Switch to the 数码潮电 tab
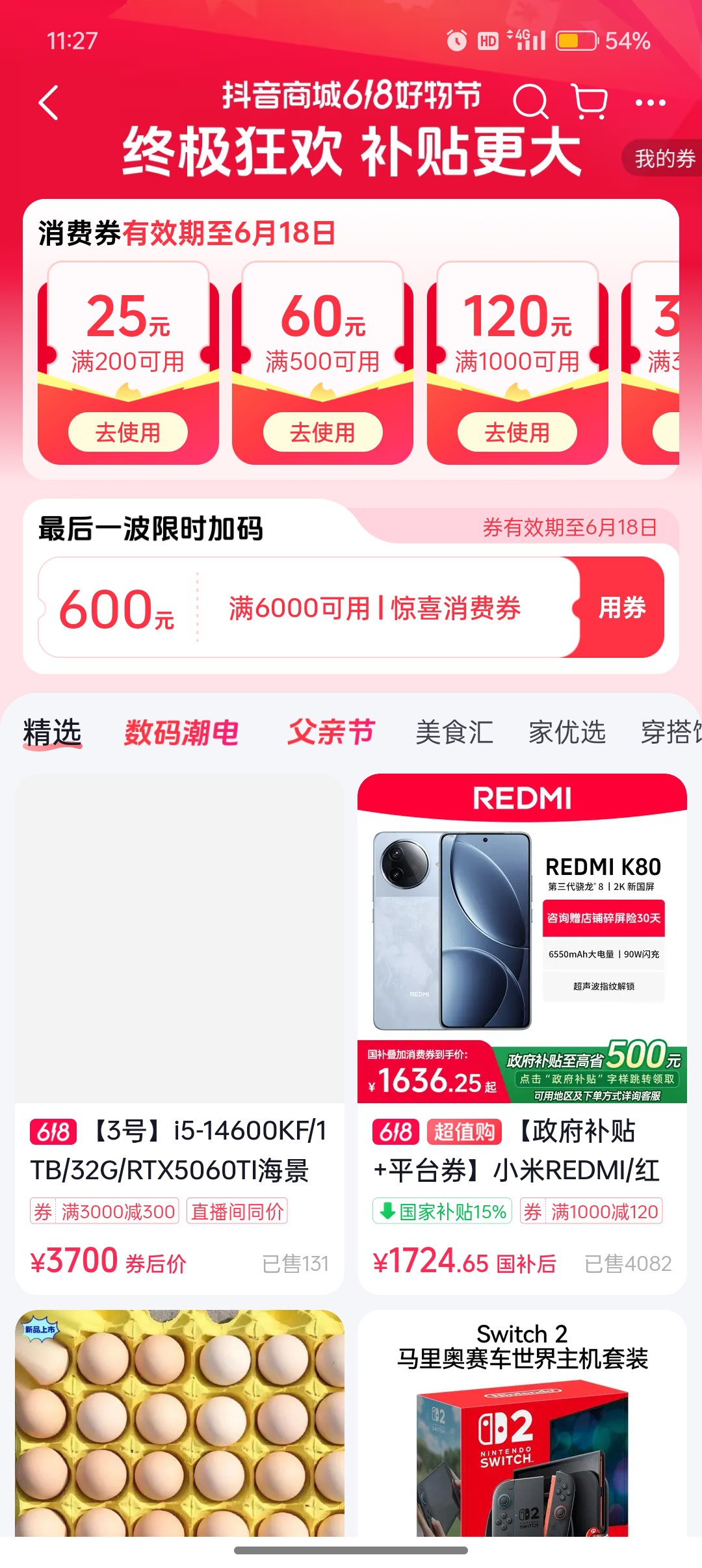Viewport: 702px width, 1568px height. point(181,733)
